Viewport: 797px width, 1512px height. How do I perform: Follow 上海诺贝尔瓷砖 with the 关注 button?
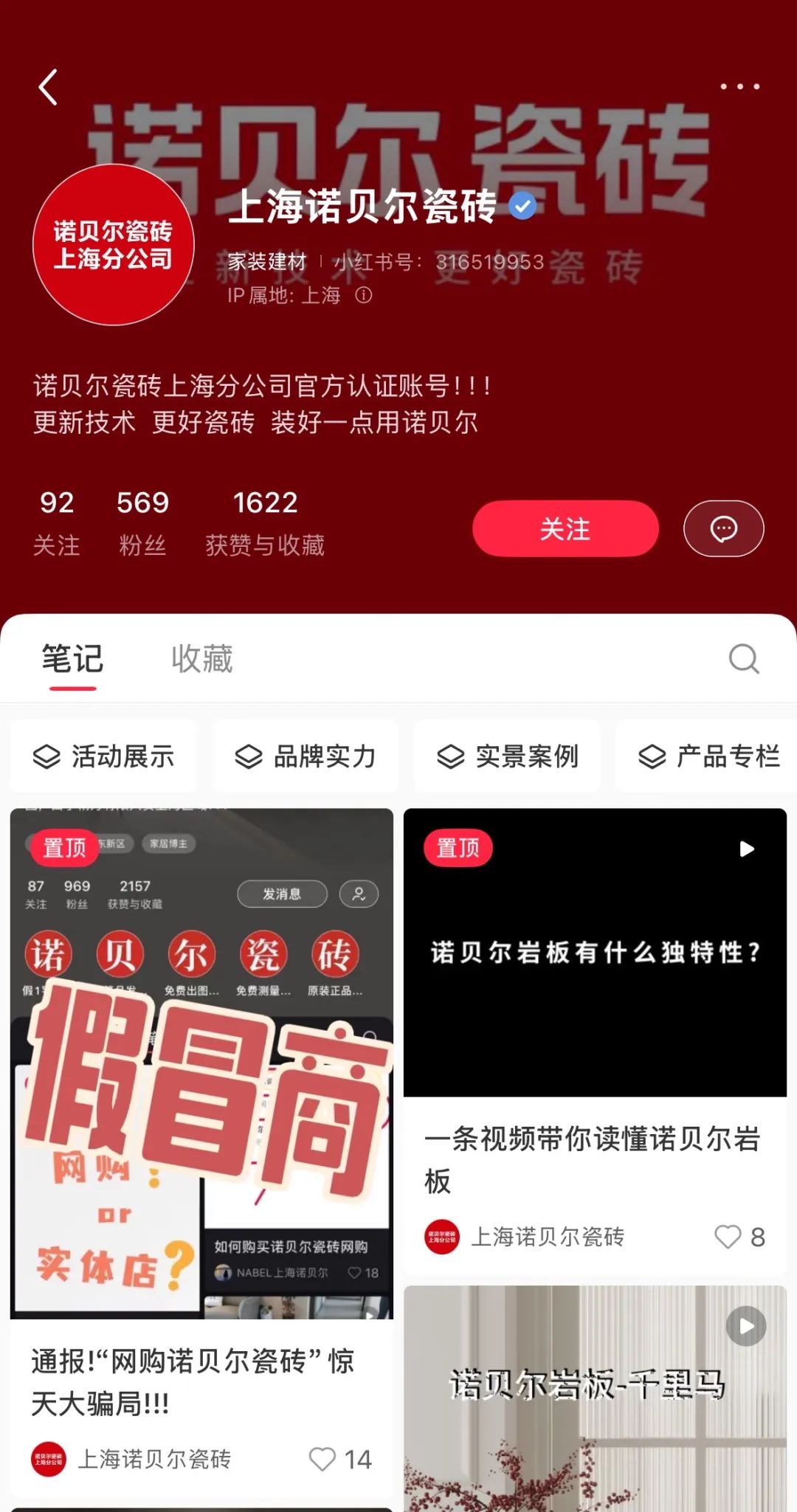coord(565,528)
